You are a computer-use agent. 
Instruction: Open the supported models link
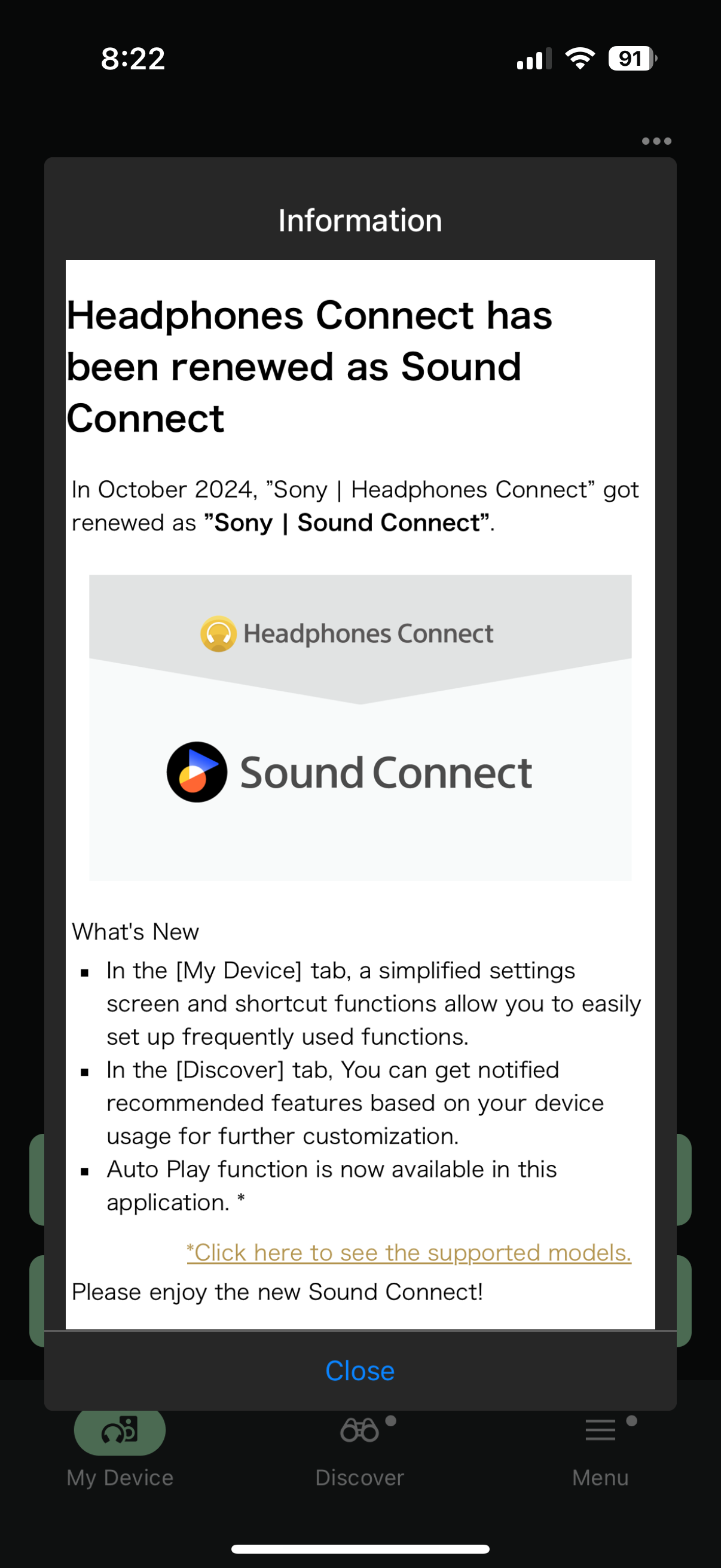[x=408, y=1253]
